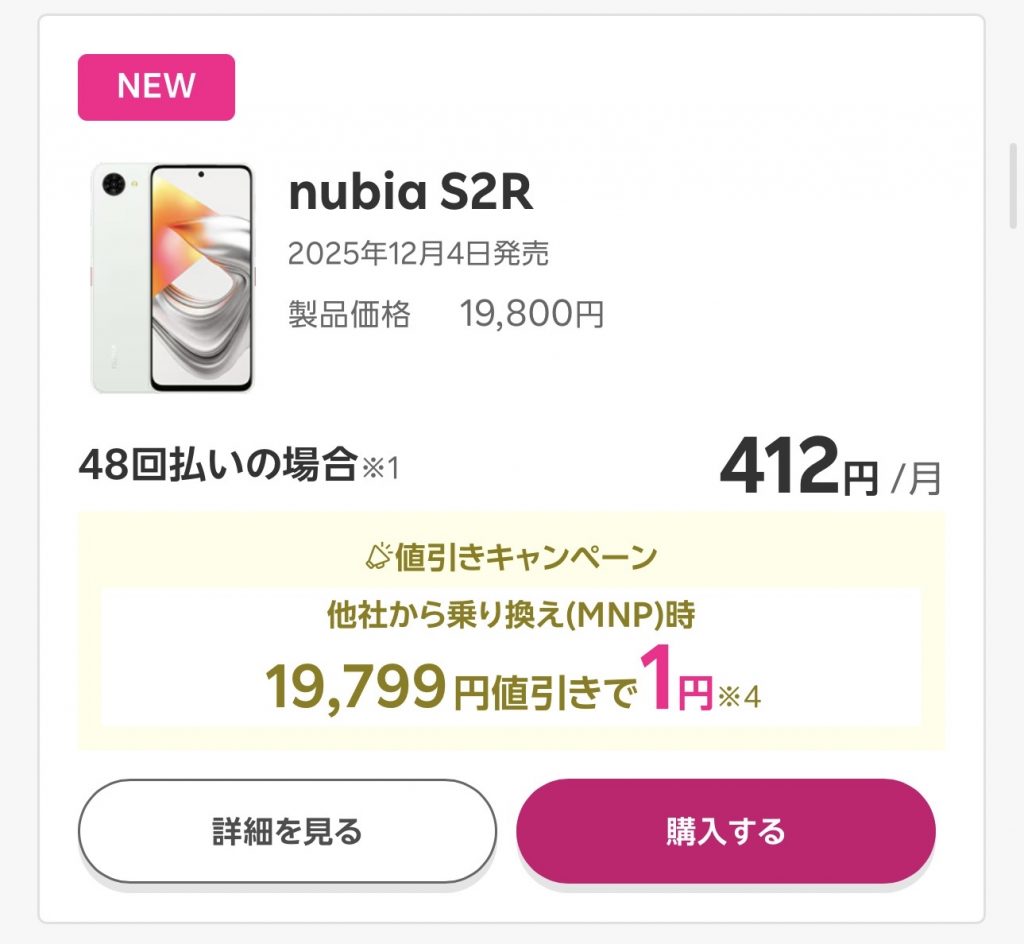Open the nubia S2R product image
The image size is (1024, 944).
(172, 278)
